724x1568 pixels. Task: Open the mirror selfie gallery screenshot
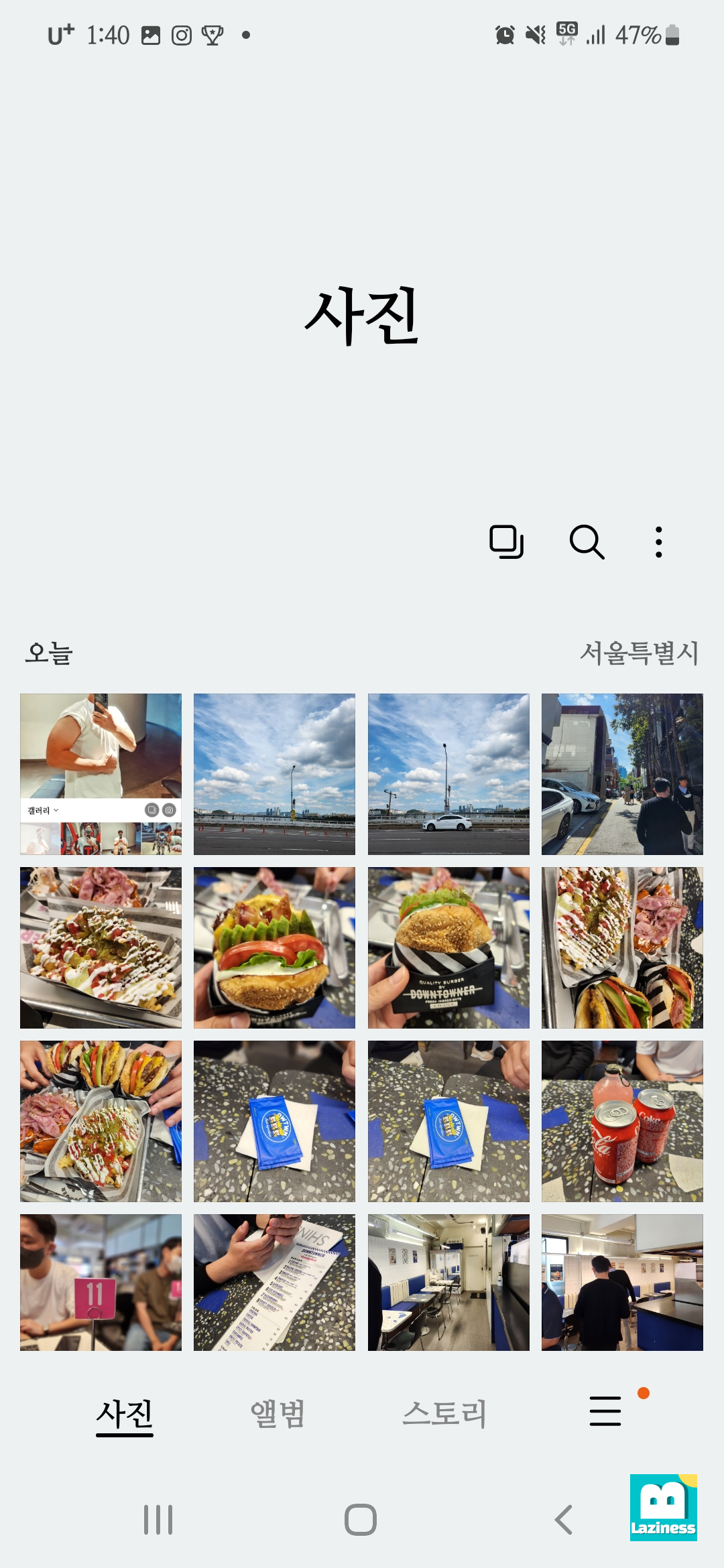(101, 774)
